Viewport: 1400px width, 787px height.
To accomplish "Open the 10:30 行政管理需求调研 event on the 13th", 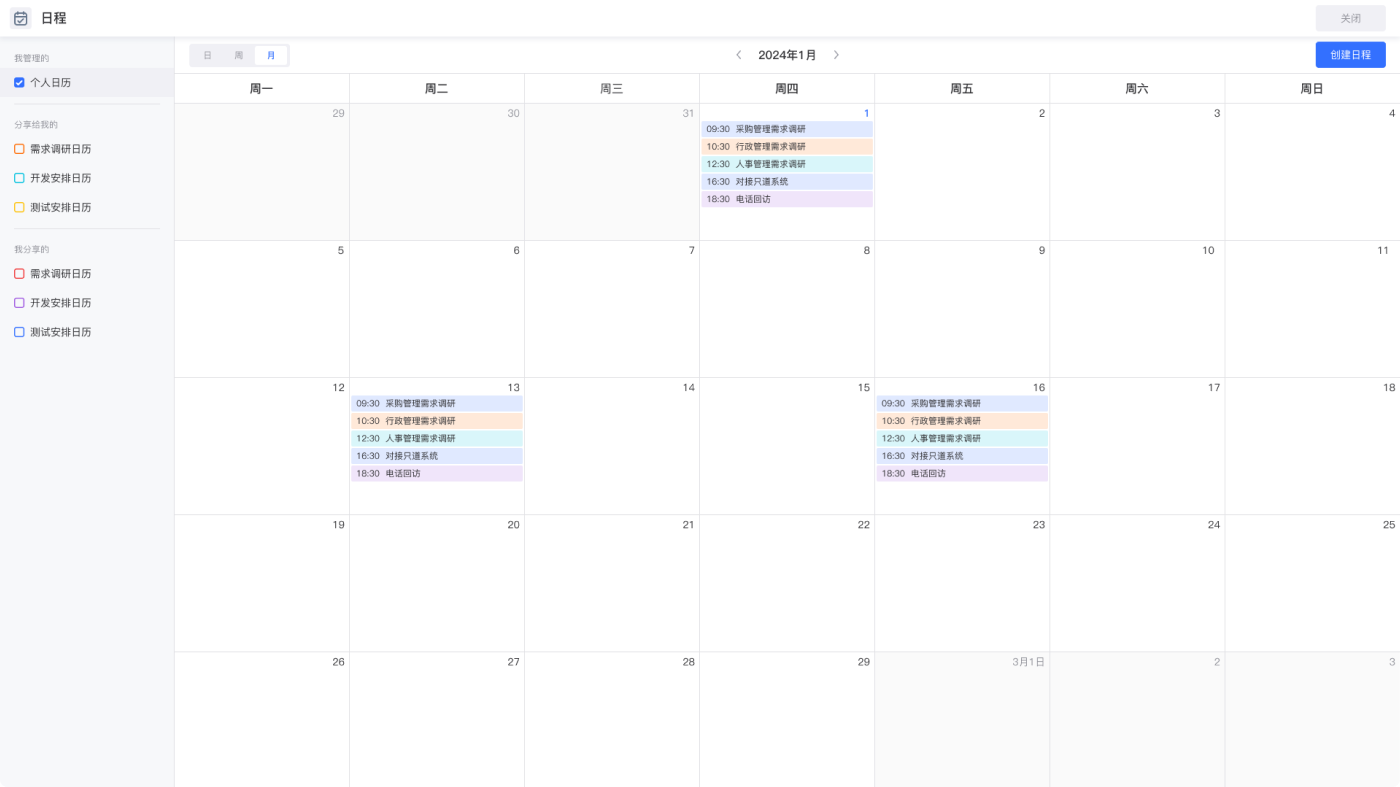I will pyautogui.click(x=436, y=421).
